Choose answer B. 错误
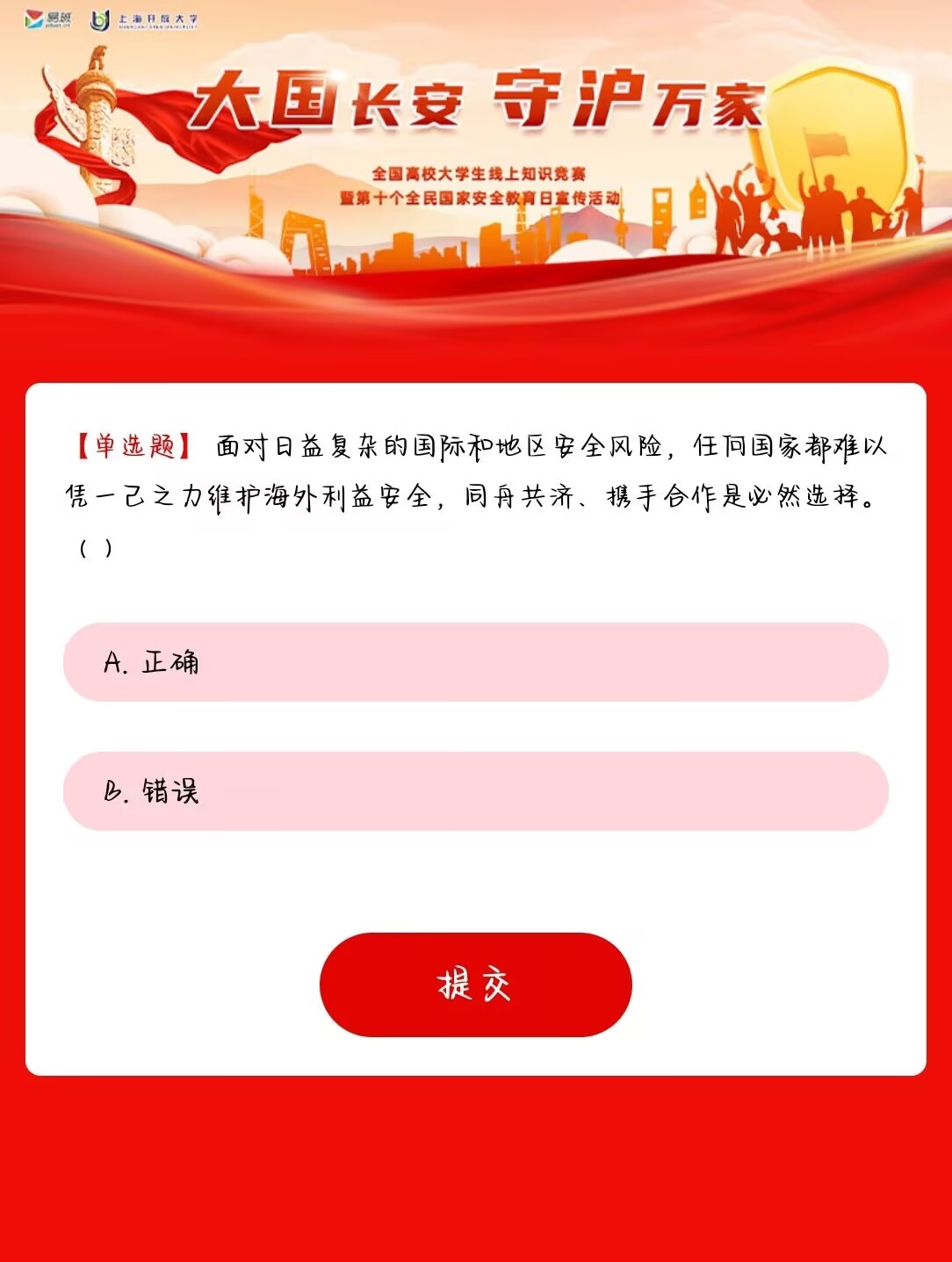Viewport: 952px width, 1262px height. (x=475, y=791)
